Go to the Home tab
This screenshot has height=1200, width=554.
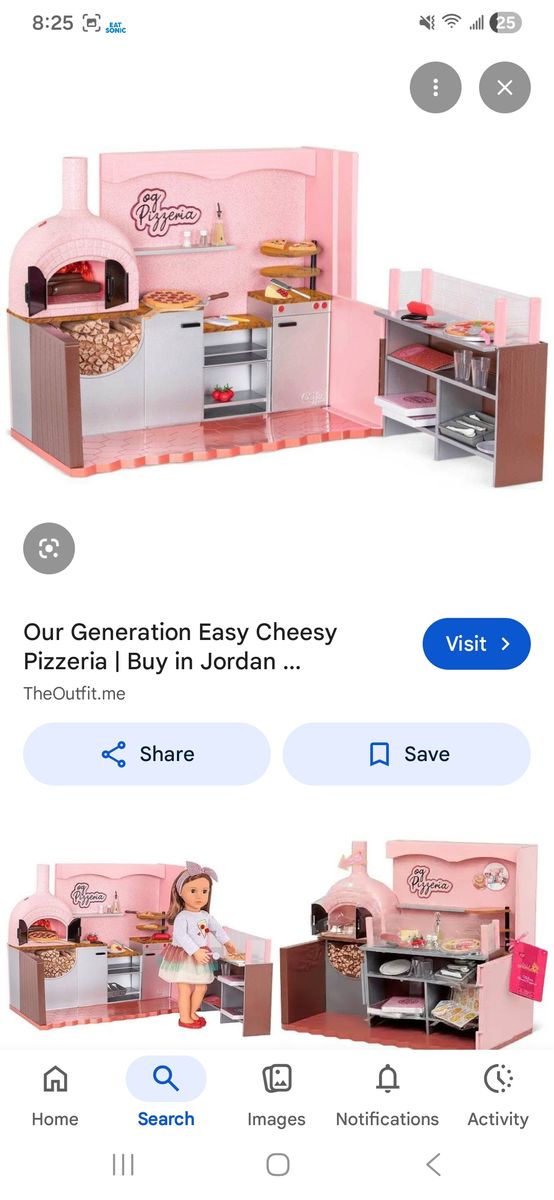point(55,1095)
